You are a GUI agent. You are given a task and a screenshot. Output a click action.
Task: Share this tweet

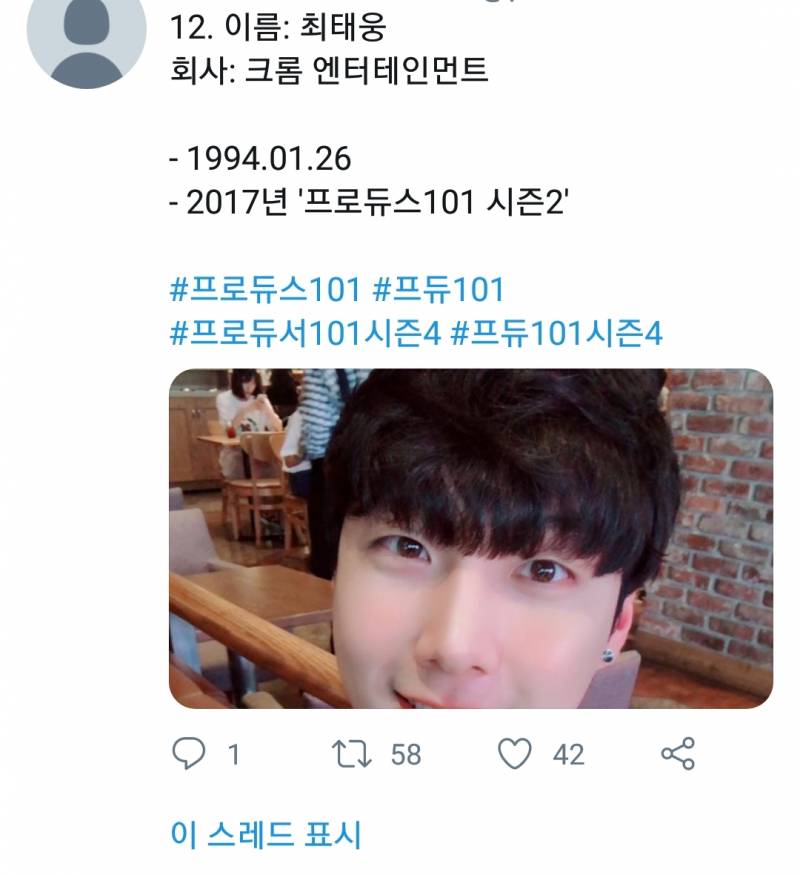(677, 754)
